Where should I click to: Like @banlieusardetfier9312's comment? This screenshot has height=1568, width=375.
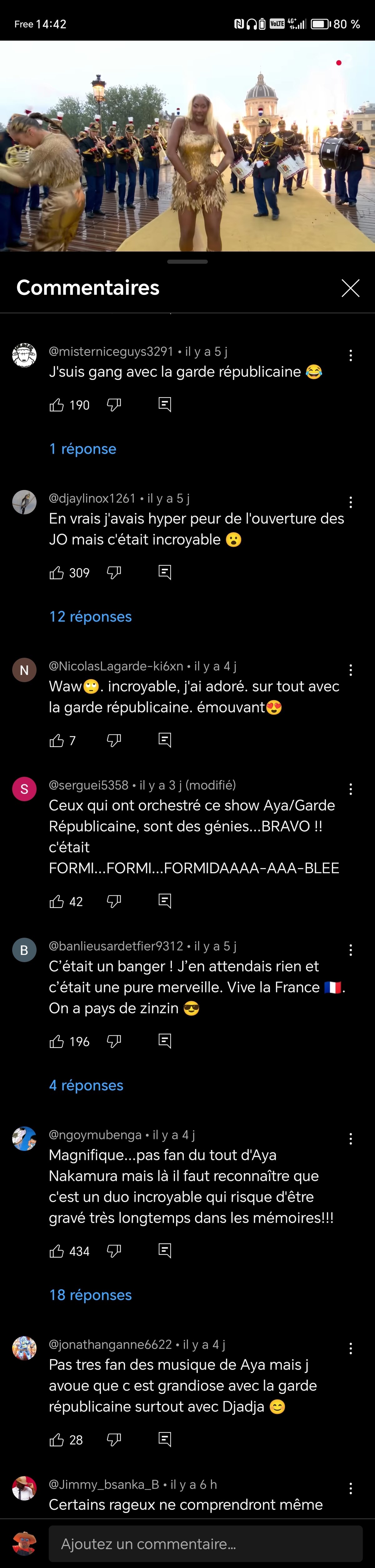pyautogui.click(x=57, y=1041)
